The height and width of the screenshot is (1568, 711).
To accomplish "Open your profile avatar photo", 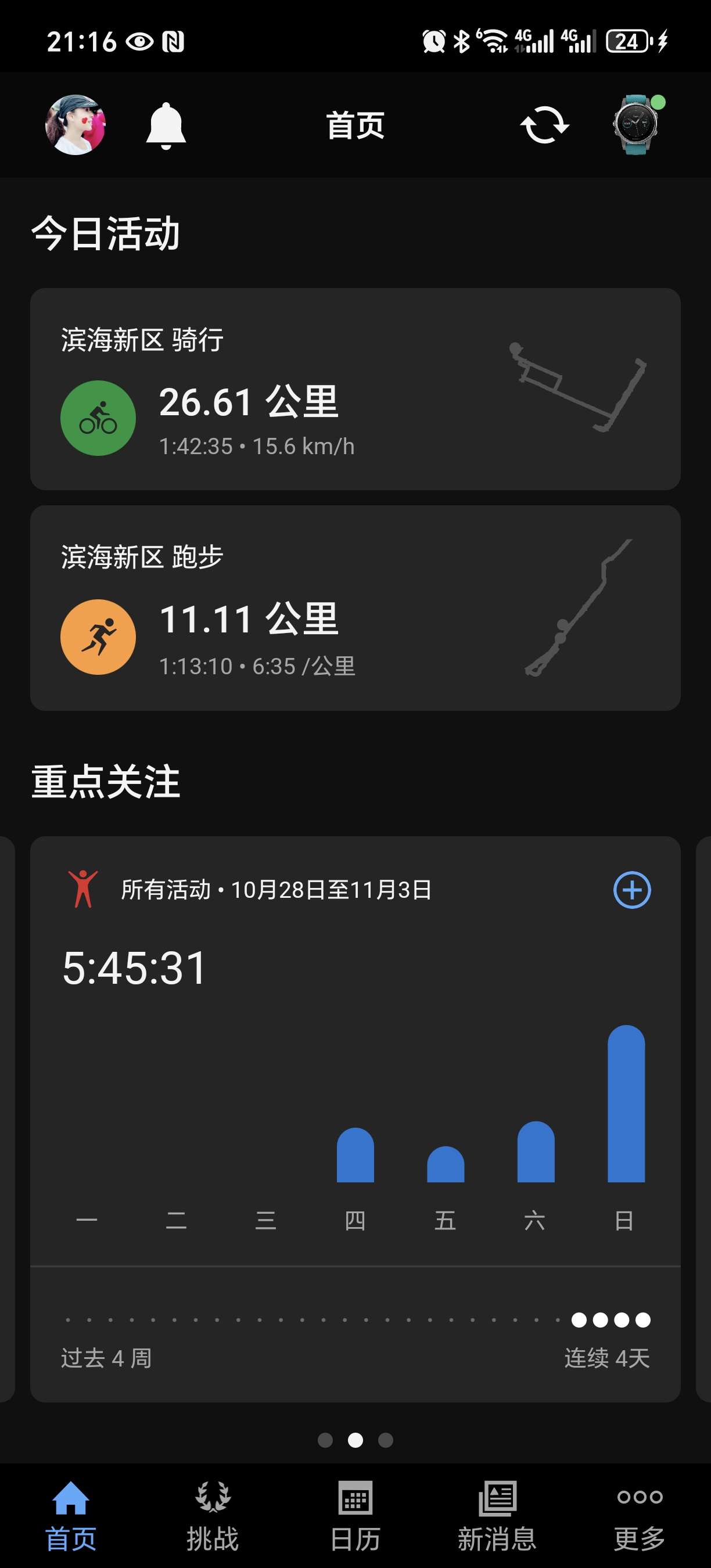I will click(76, 125).
